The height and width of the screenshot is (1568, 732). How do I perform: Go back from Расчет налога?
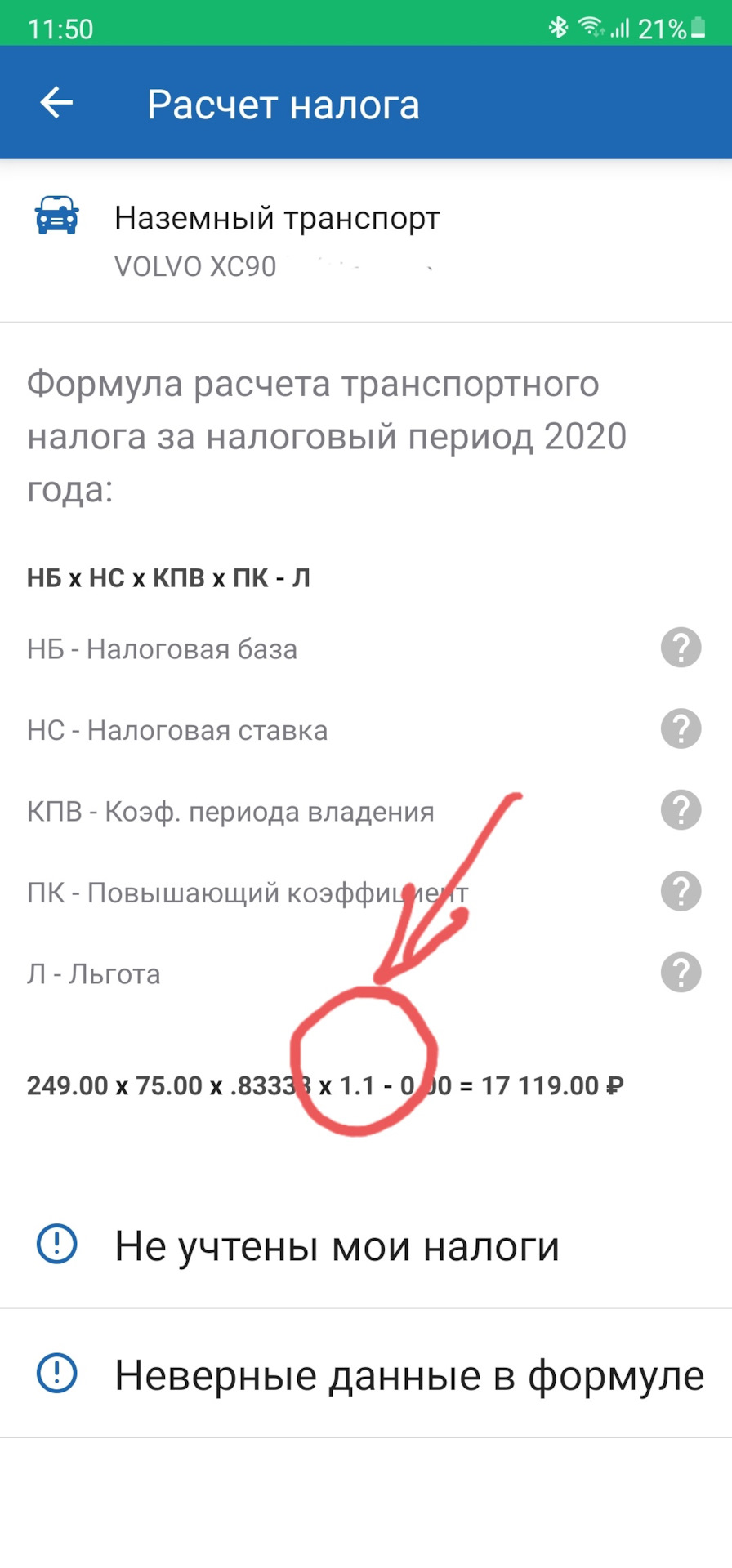[56, 103]
